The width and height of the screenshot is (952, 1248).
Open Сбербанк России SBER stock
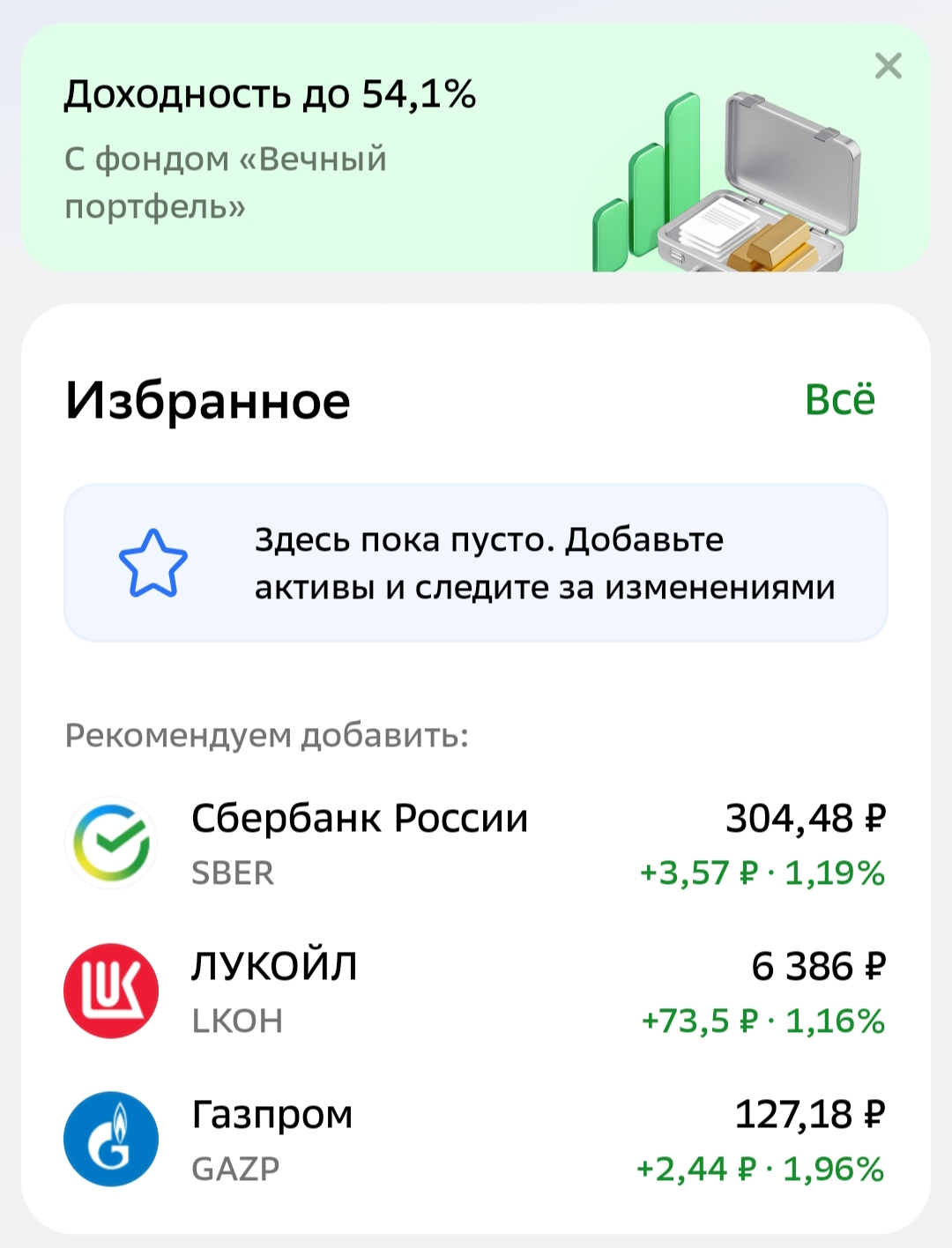[x=476, y=843]
